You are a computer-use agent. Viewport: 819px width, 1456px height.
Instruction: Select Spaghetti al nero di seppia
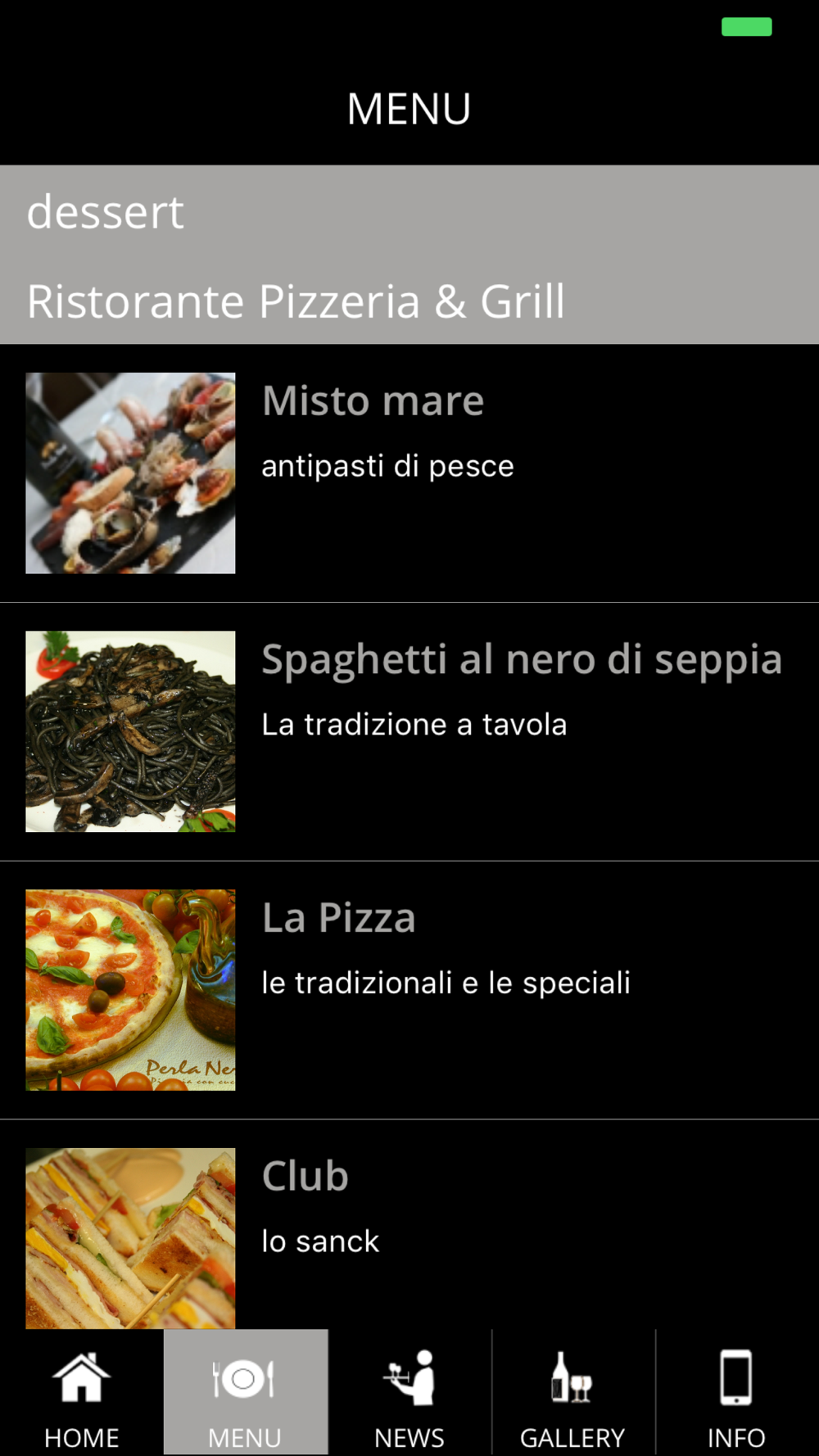(x=409, y=731)
